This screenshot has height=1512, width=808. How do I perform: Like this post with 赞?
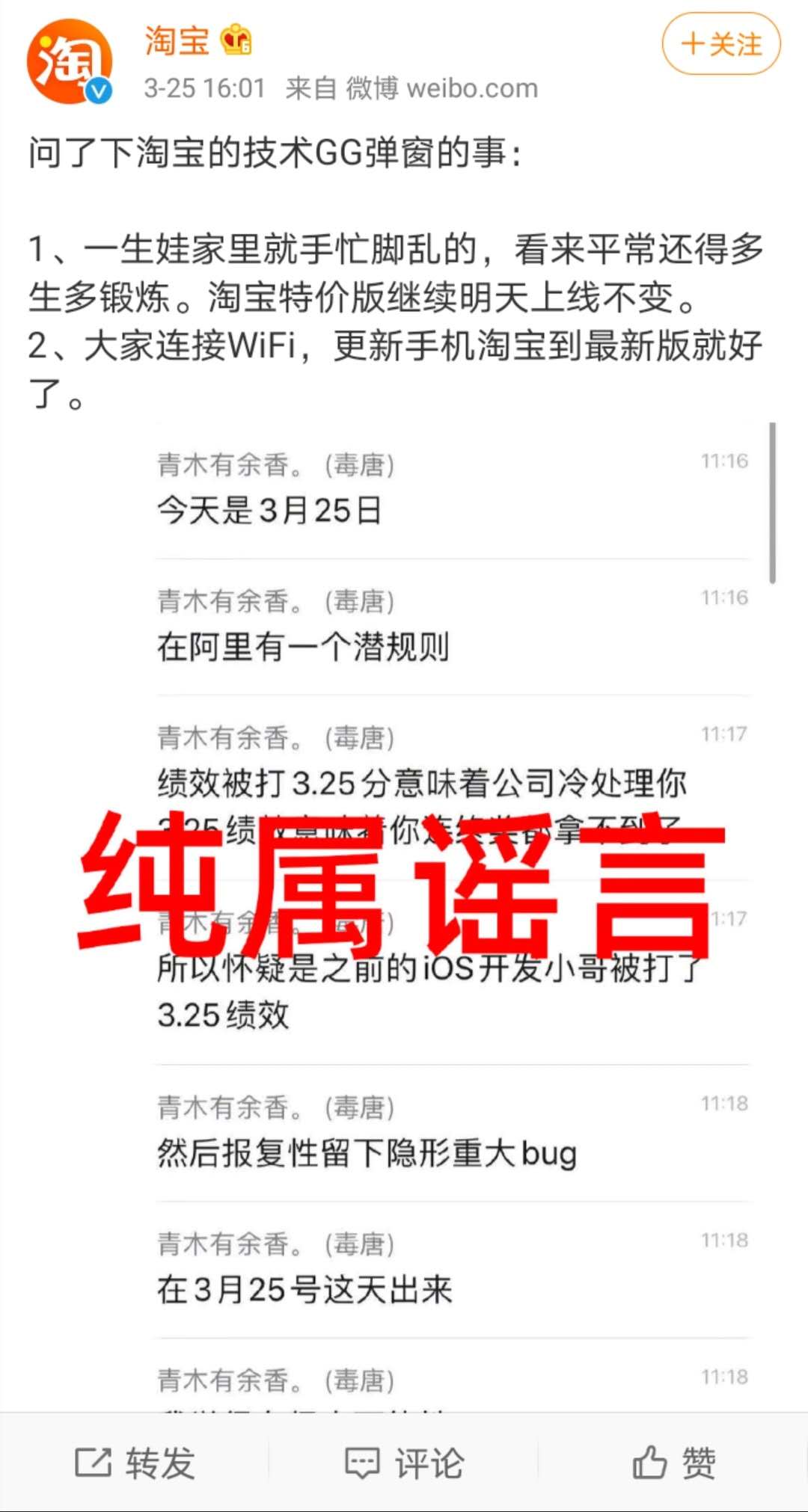coord(673,1463)
